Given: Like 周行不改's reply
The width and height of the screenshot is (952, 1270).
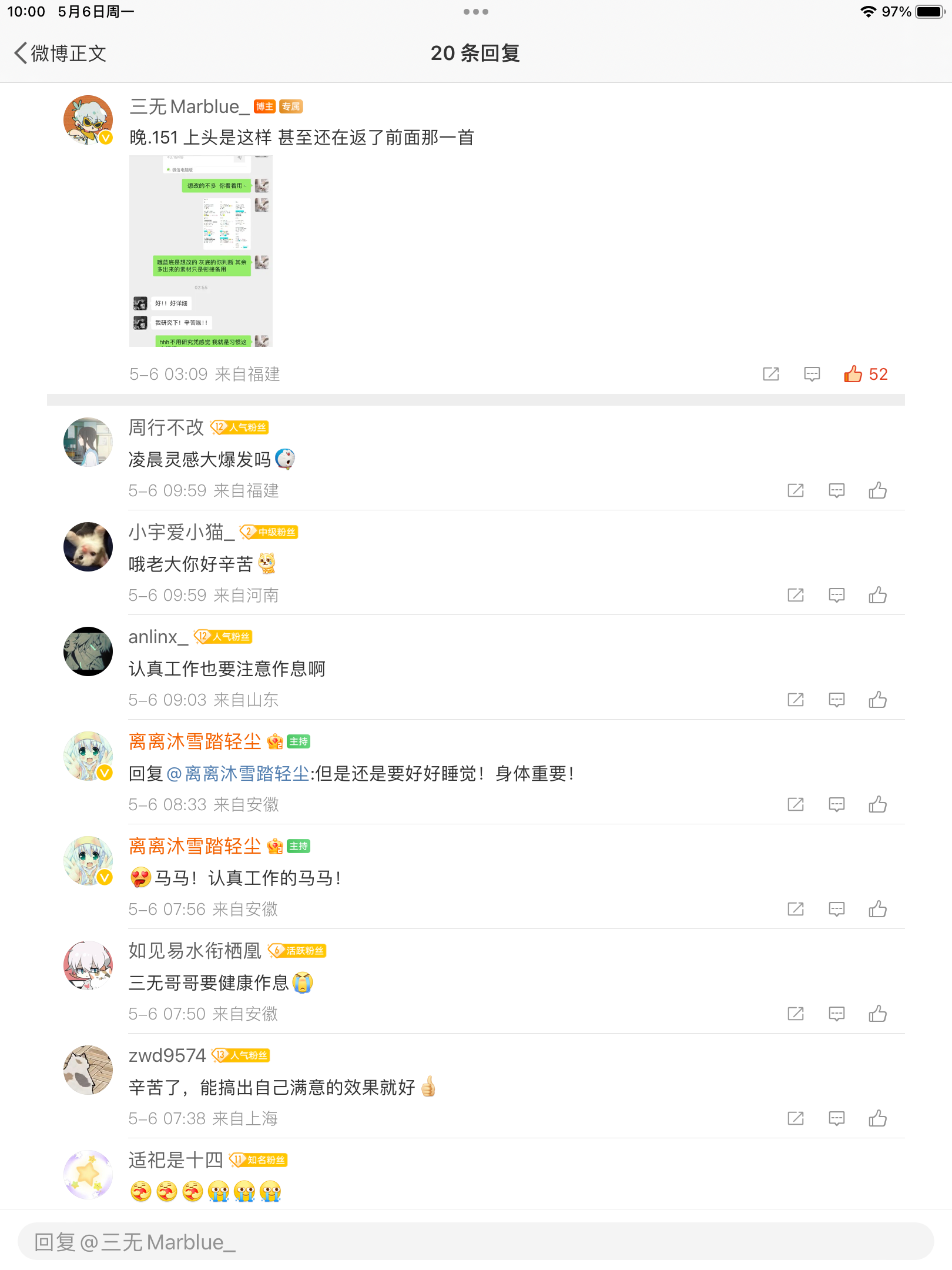Looking at the screenshot, I should point(877,490).
